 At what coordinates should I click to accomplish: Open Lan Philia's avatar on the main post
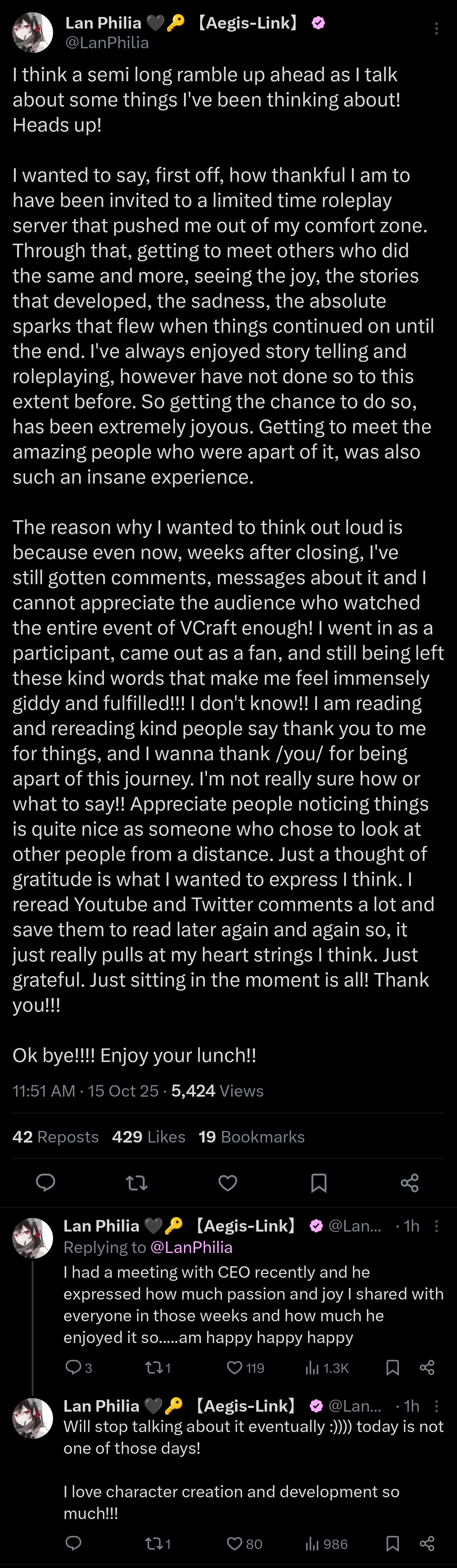[x=32, y=32]
